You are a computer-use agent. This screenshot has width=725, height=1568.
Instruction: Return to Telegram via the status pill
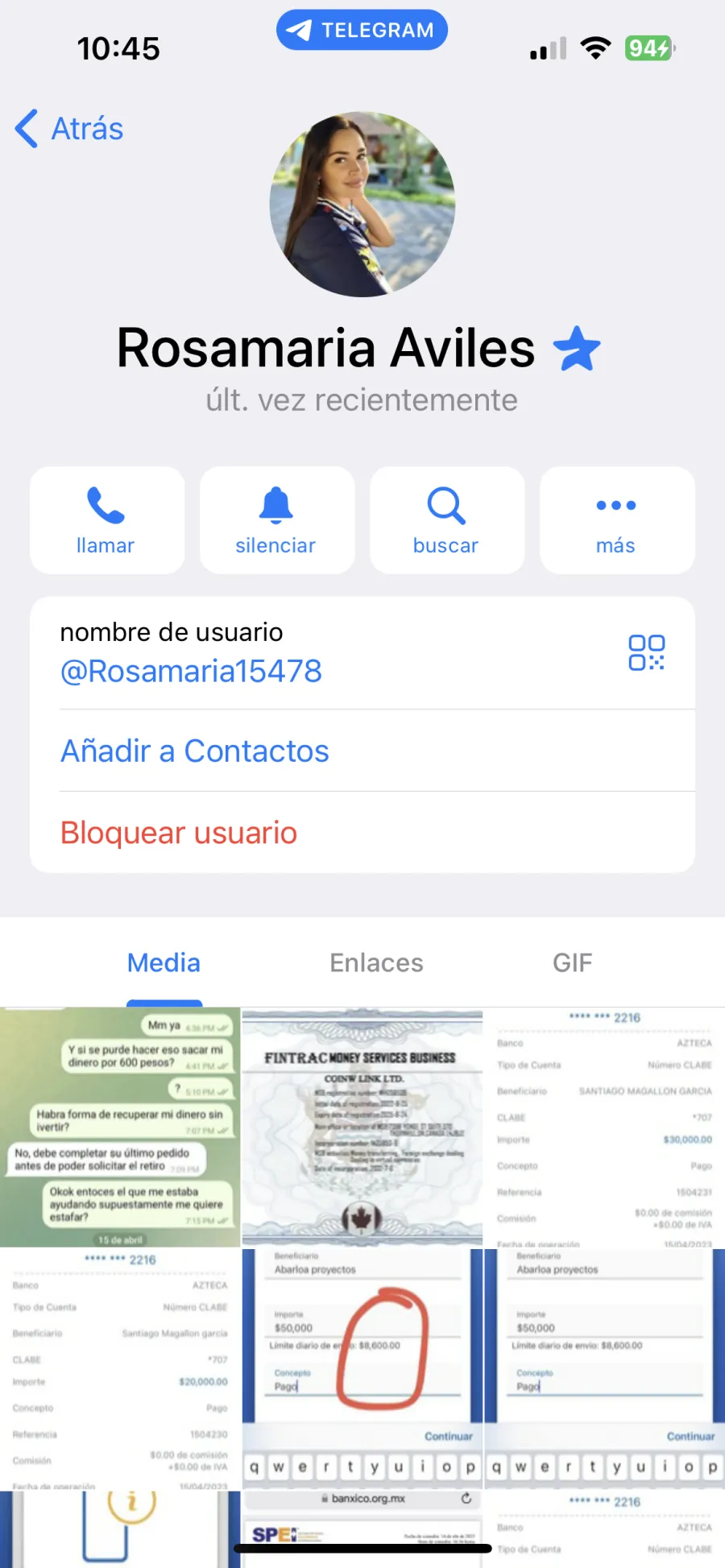[362, 30]
